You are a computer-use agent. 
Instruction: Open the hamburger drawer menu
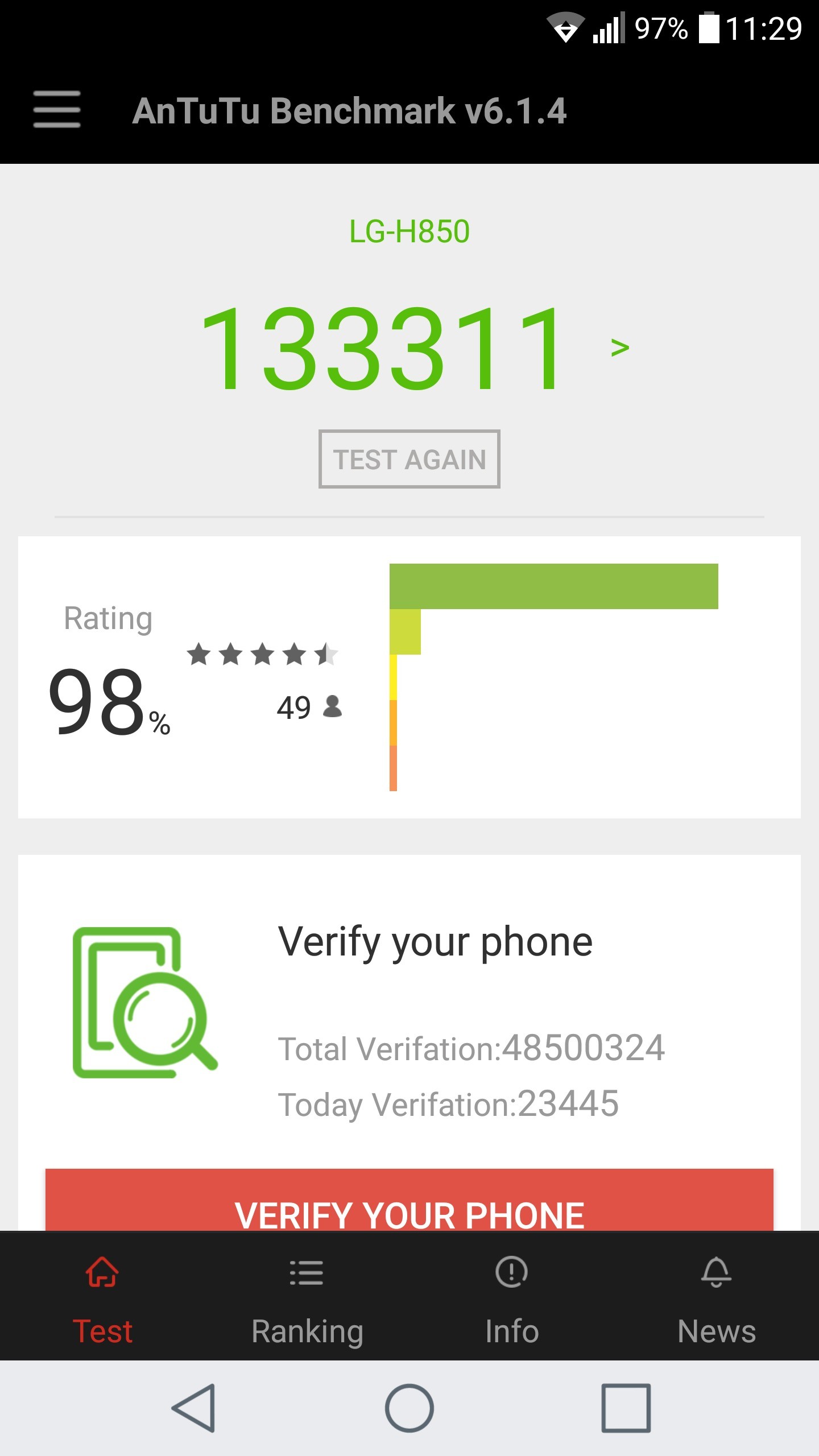(x=57, y=109)
